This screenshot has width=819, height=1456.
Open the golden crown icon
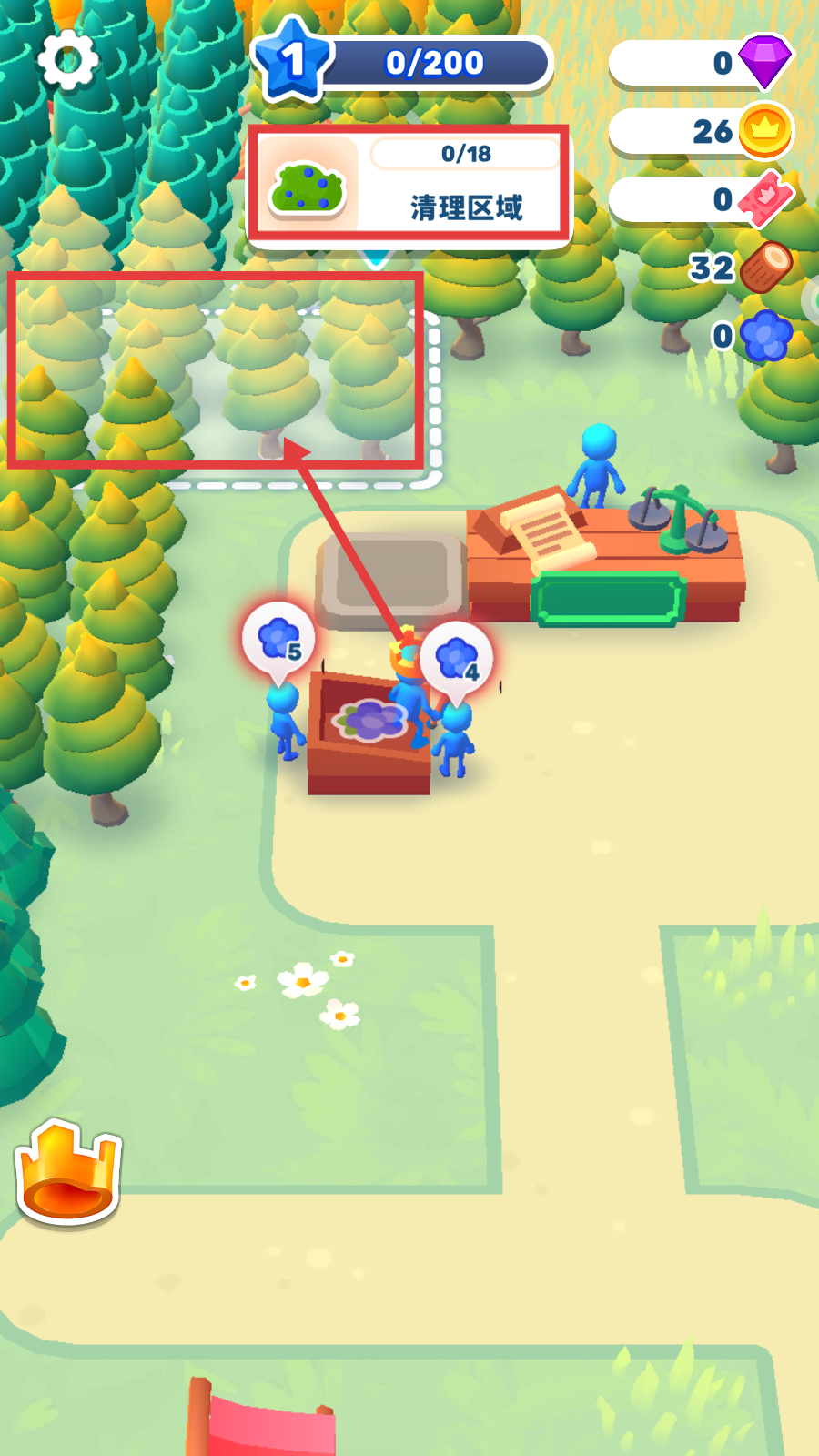68,1174
